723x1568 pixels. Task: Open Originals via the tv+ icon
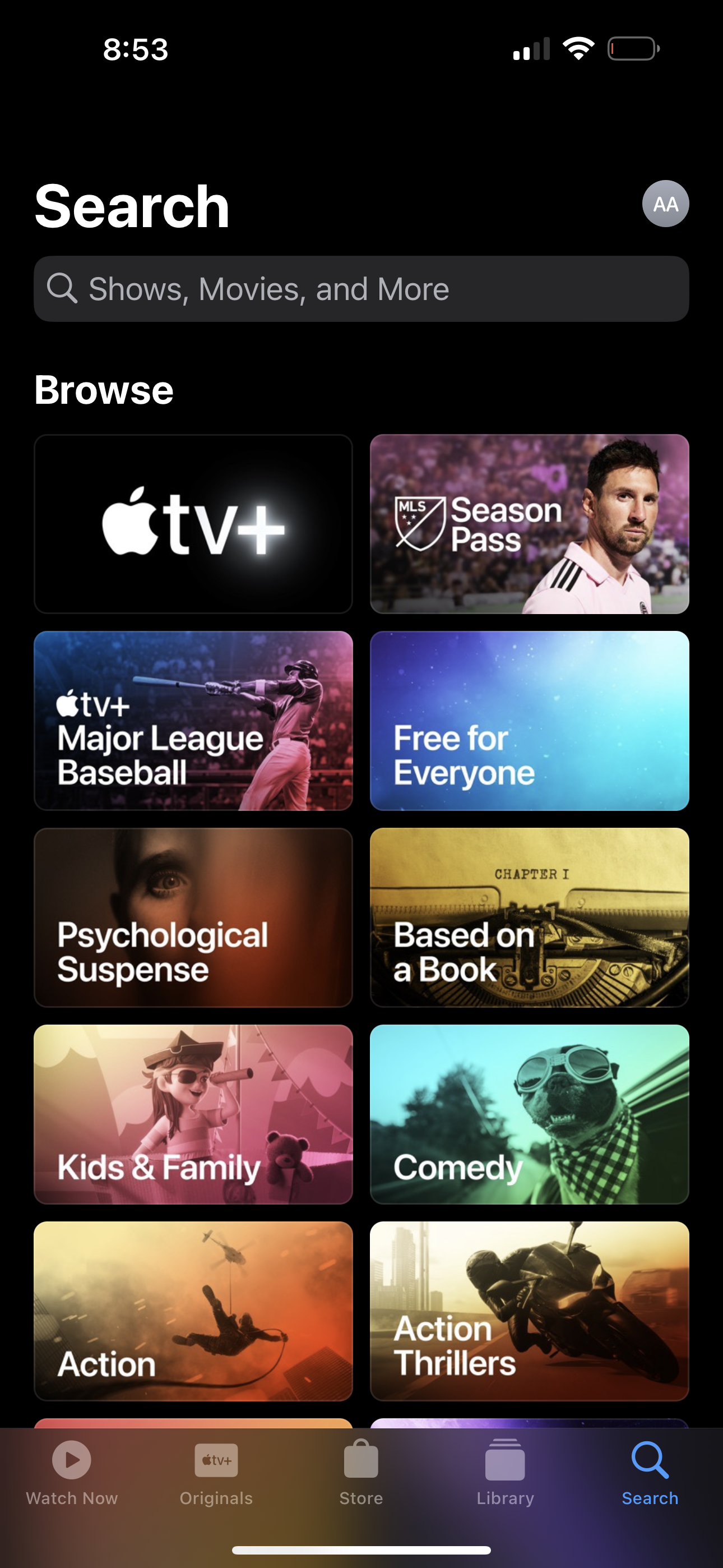216,1459
